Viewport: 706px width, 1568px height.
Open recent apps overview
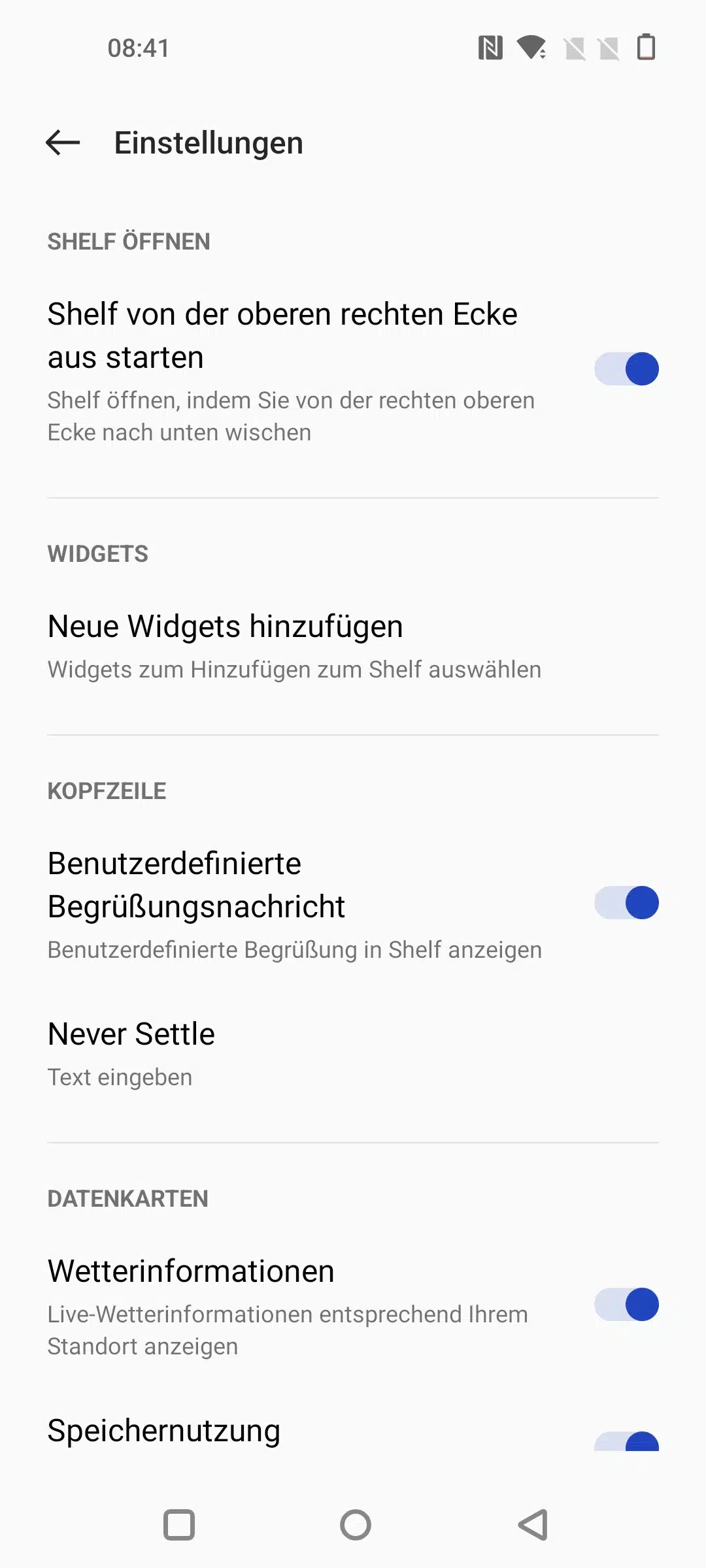pyautogui.click(x=178, y=1526)
